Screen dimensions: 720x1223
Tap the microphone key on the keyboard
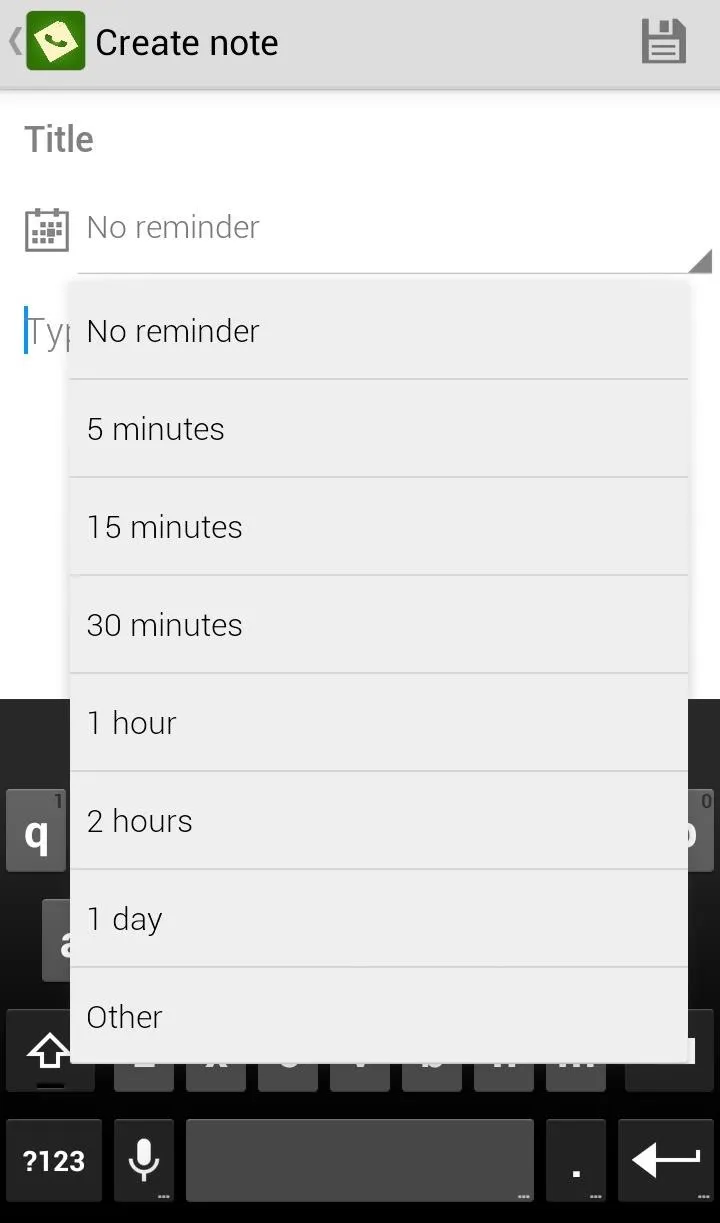tap(144, 1160)
